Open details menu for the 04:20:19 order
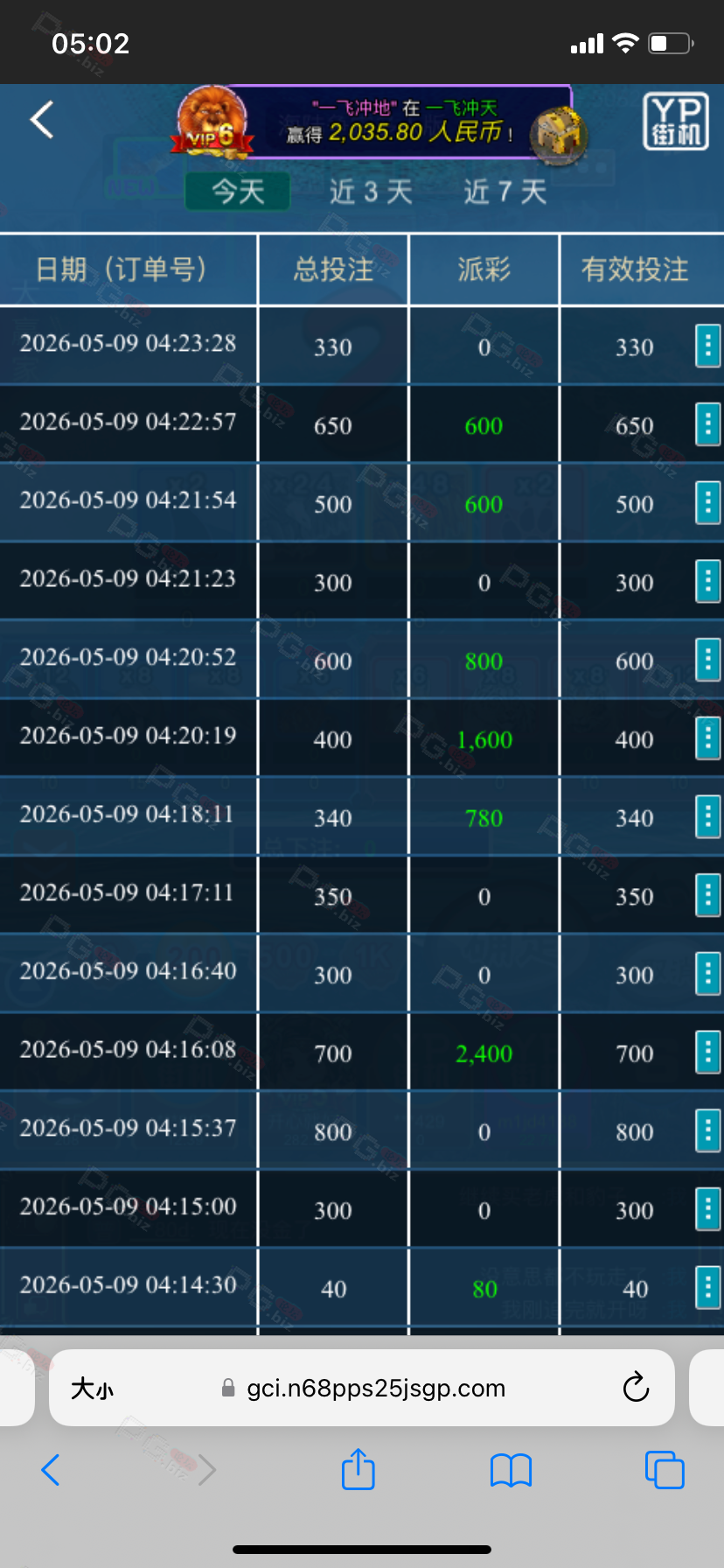 [x=707, y=738]
